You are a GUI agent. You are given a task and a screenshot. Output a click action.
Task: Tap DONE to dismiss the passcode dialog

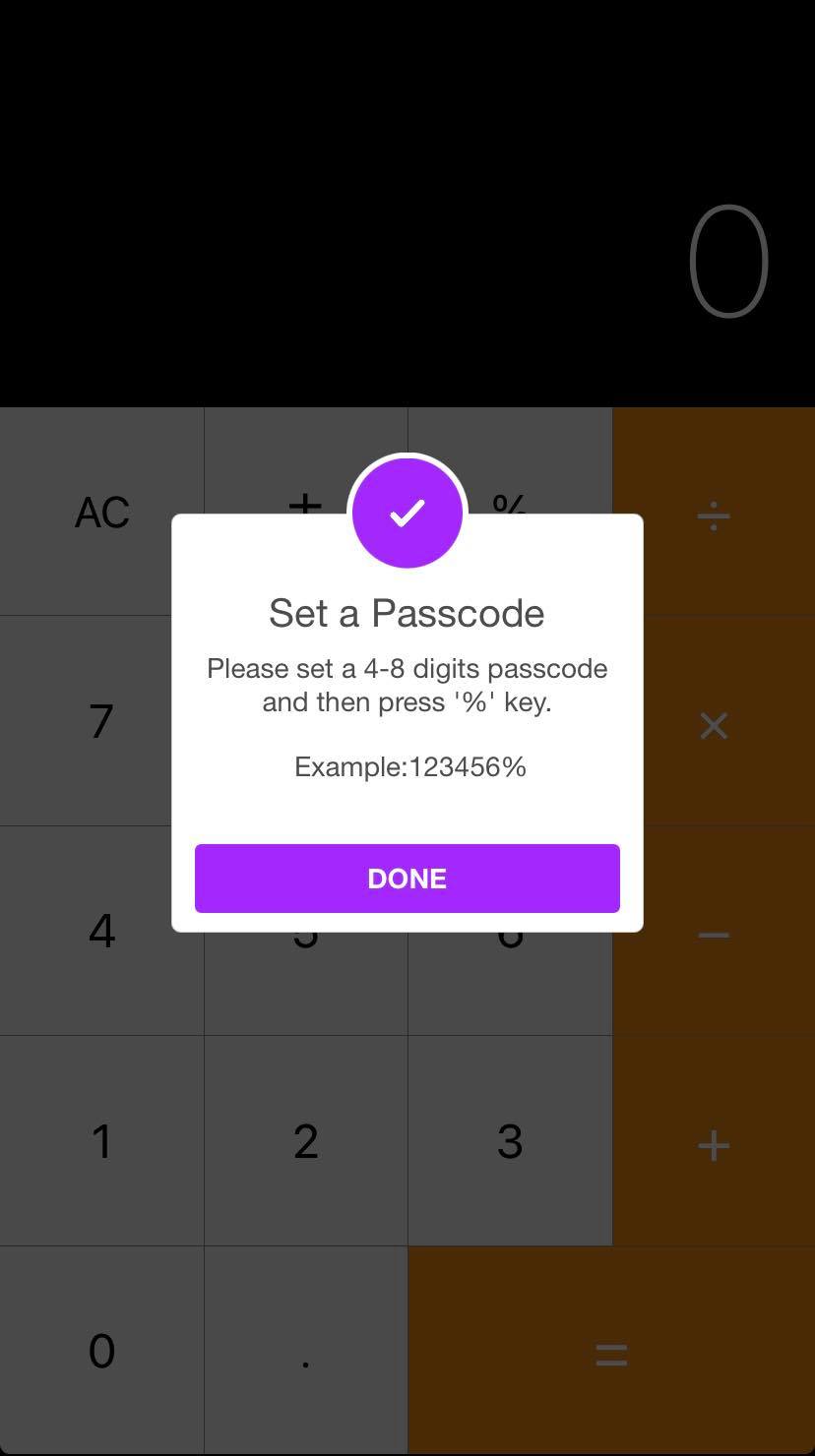(407, 878)
